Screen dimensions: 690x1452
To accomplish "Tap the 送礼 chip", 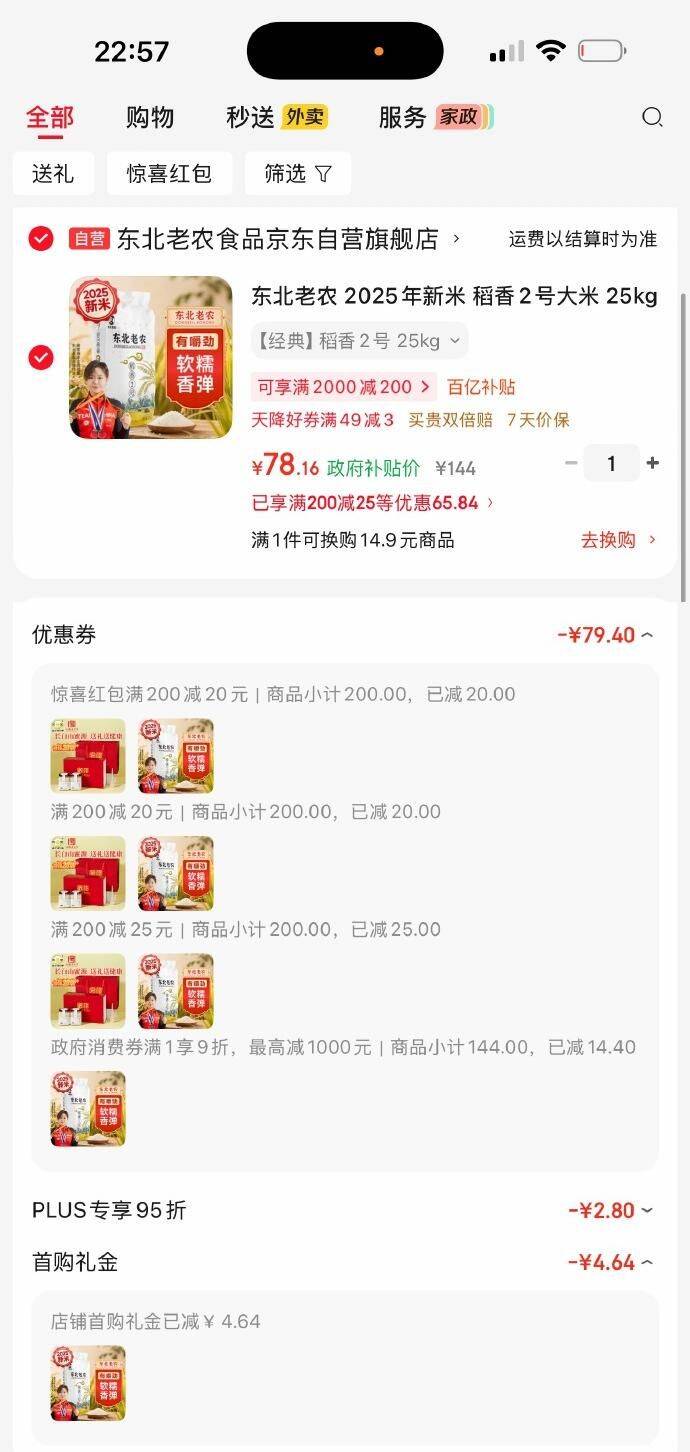I will point(53,174).
